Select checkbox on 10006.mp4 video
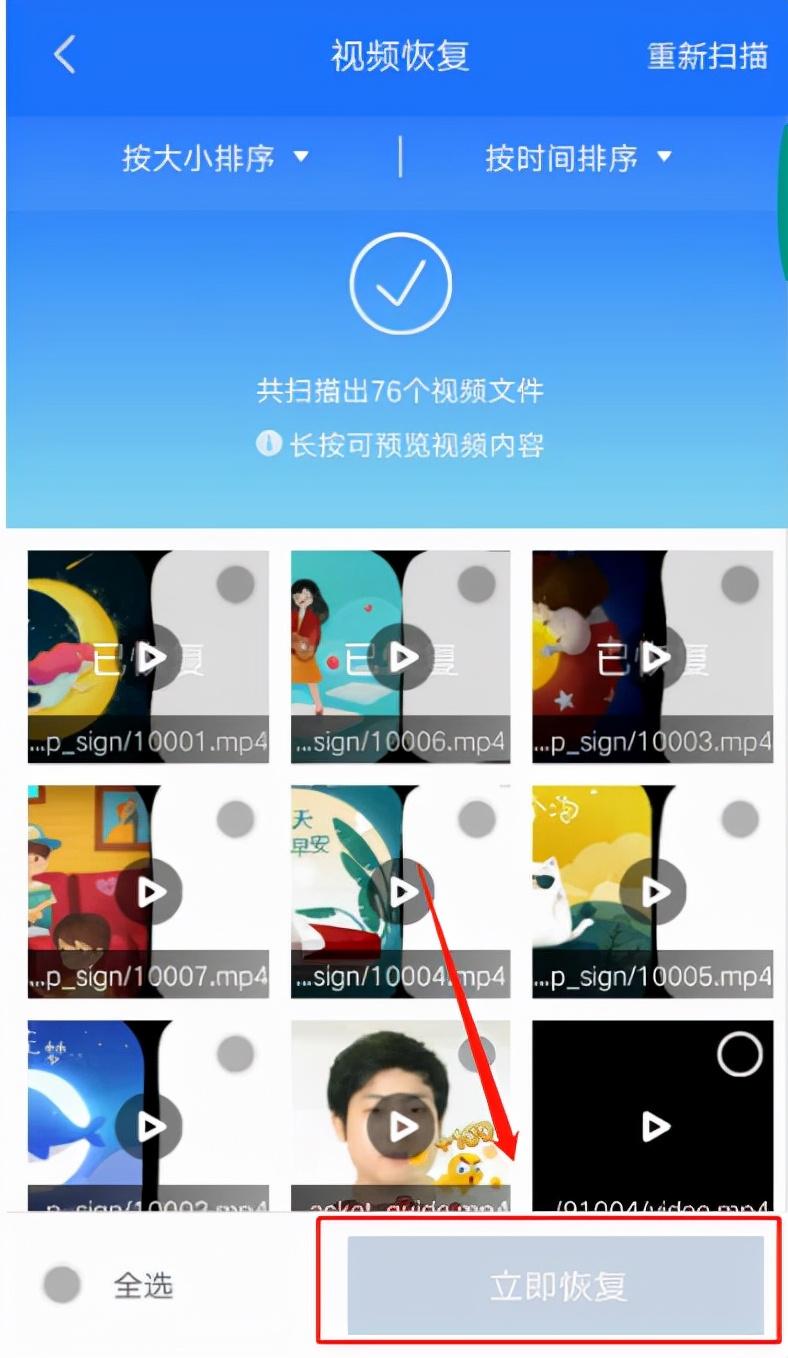788x1358 pixels. 477,584
